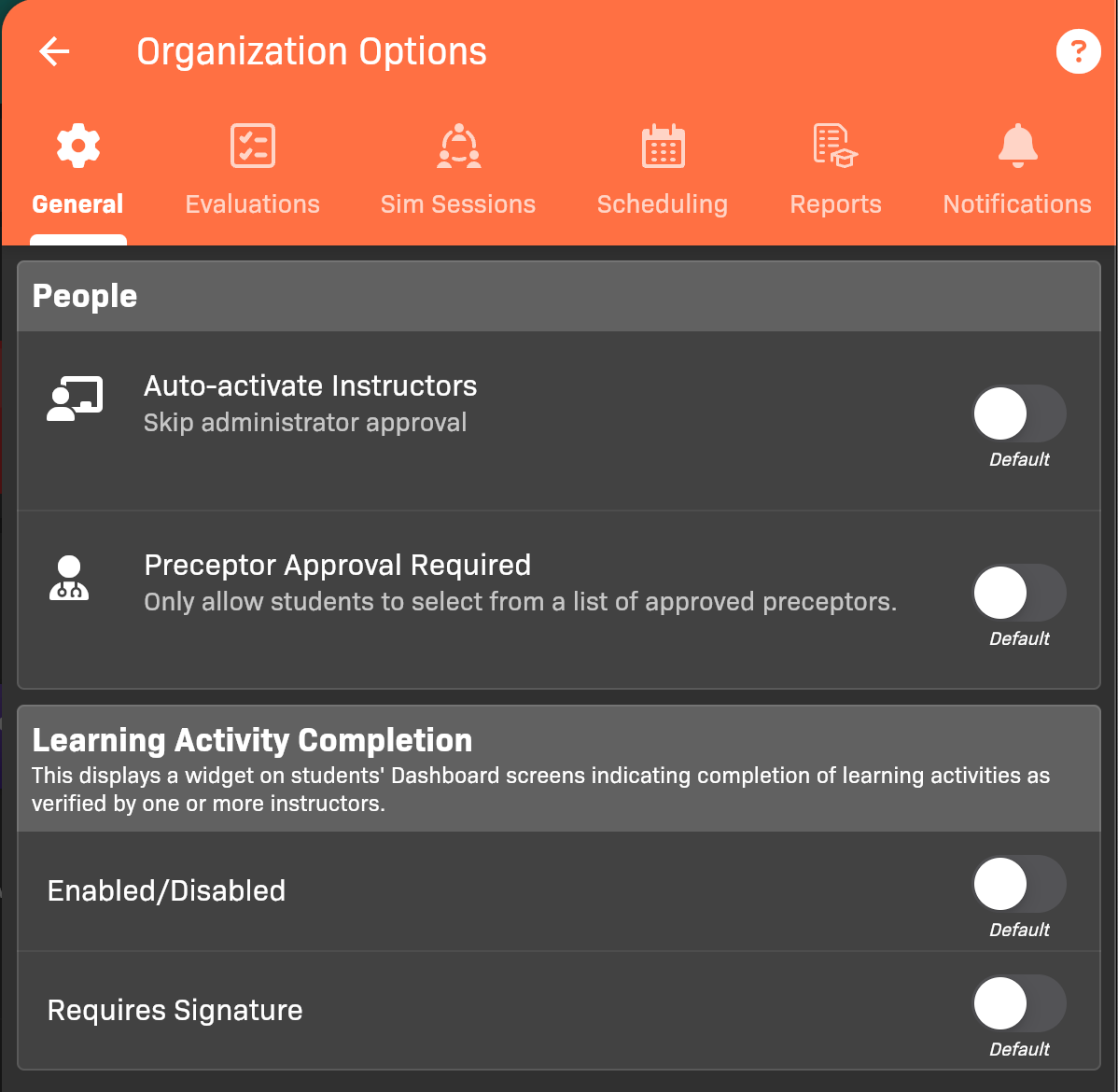Viewport: 1118px width, 1092px height.
Task: Enable Auto-activate Instructors
Action: (x=1019, y=413)
